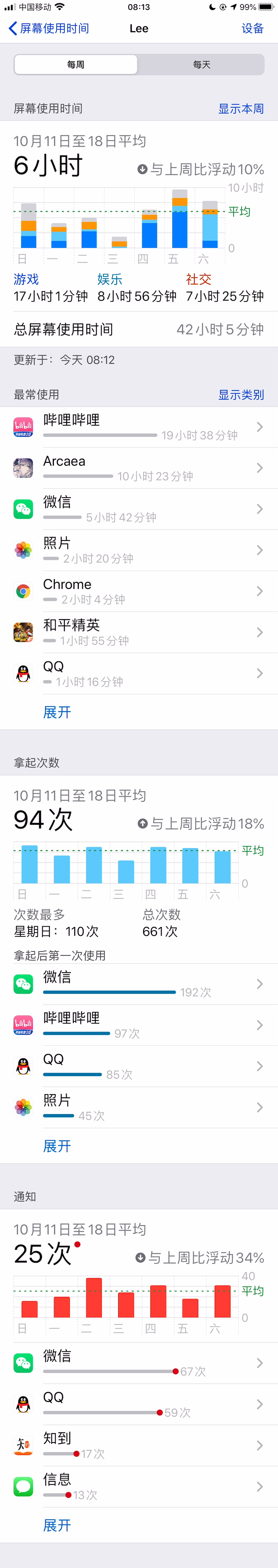Tap the 显示本周 link
Viewport: 278px width, 1568px height.
click(x=241, y=109)
